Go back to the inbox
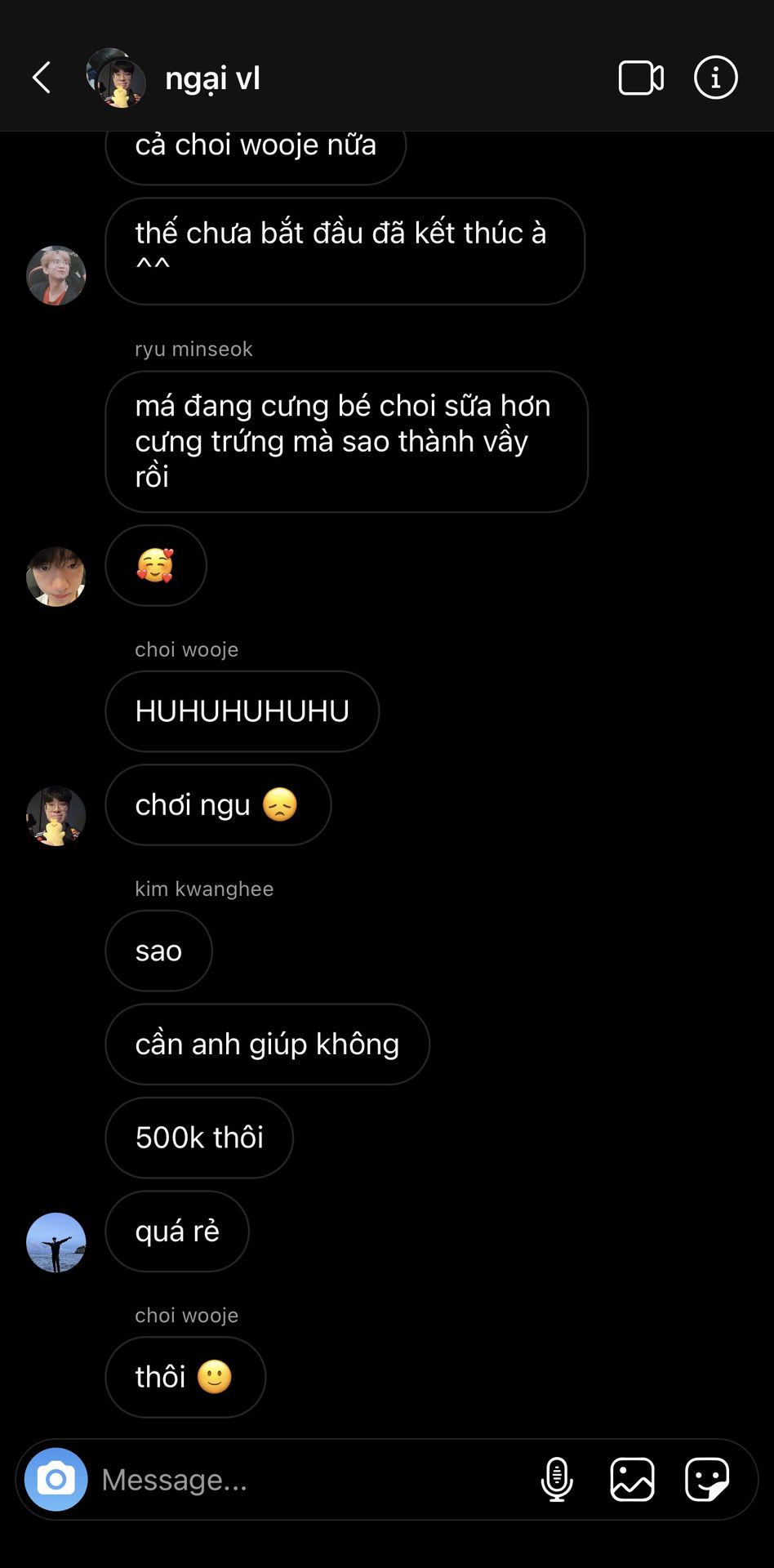The height and width of the screenshot is (1568, 774). [x=42, y=78]
